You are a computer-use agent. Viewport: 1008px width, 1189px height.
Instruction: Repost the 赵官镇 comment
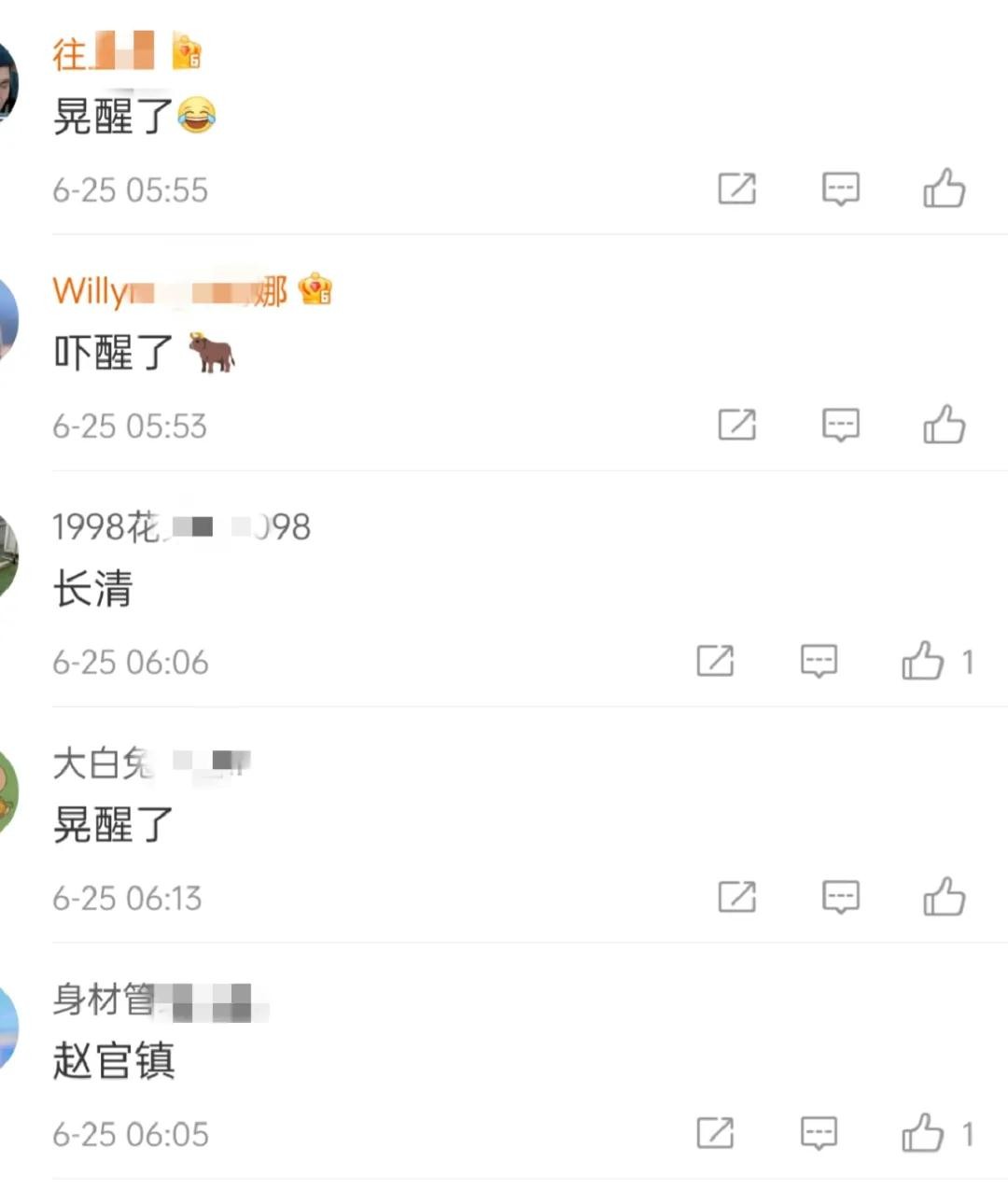[715, 1134]
